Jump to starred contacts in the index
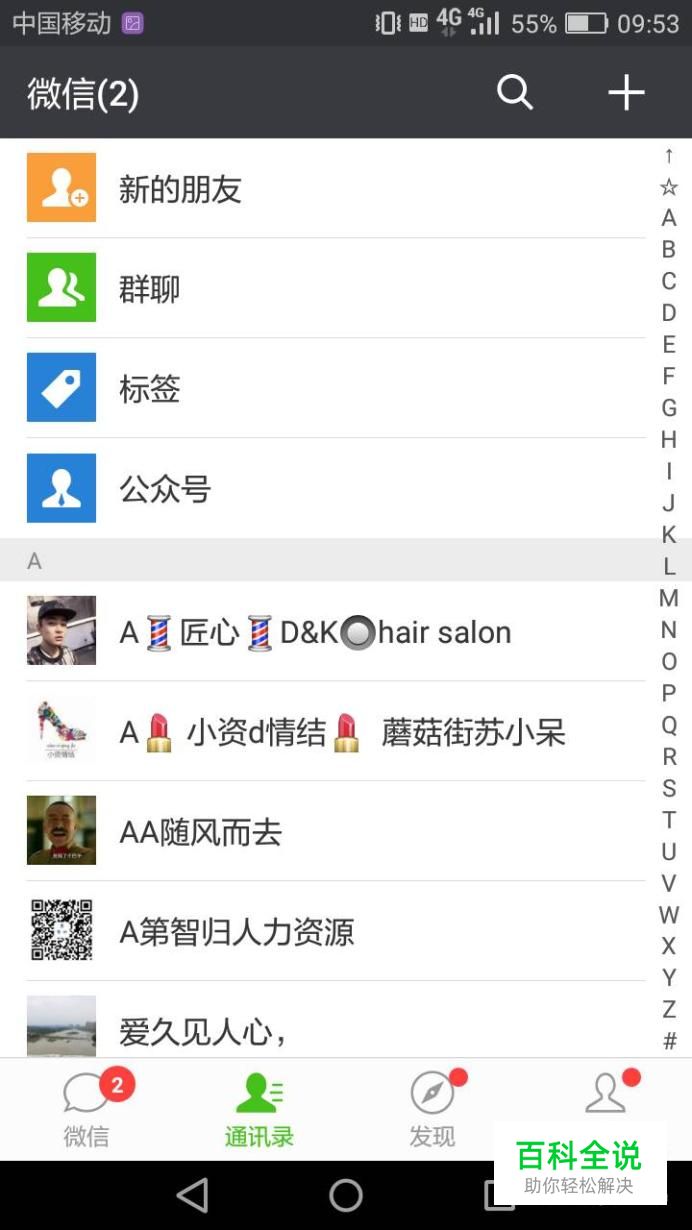692x1230 pixels. pos(669,187)
